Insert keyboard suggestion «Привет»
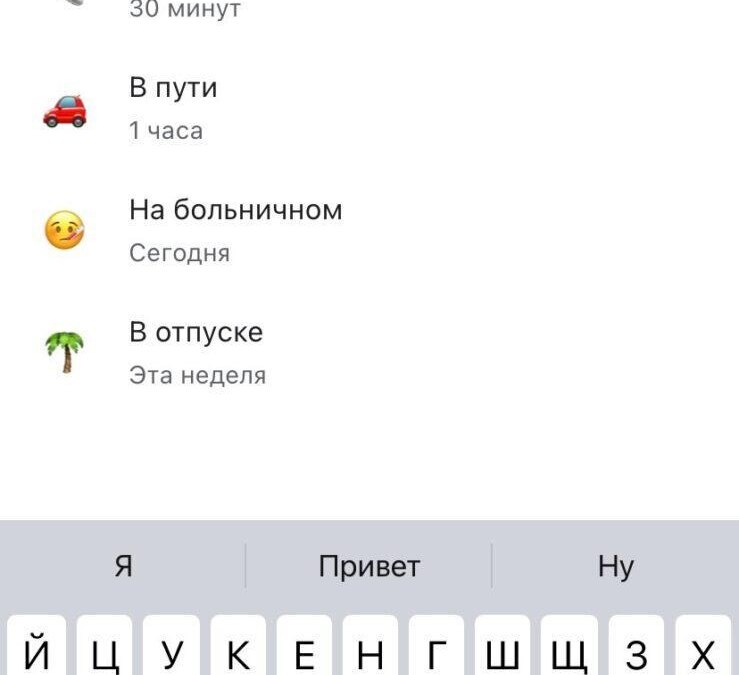Screen dimensions: 739x675 pos(369,567)
